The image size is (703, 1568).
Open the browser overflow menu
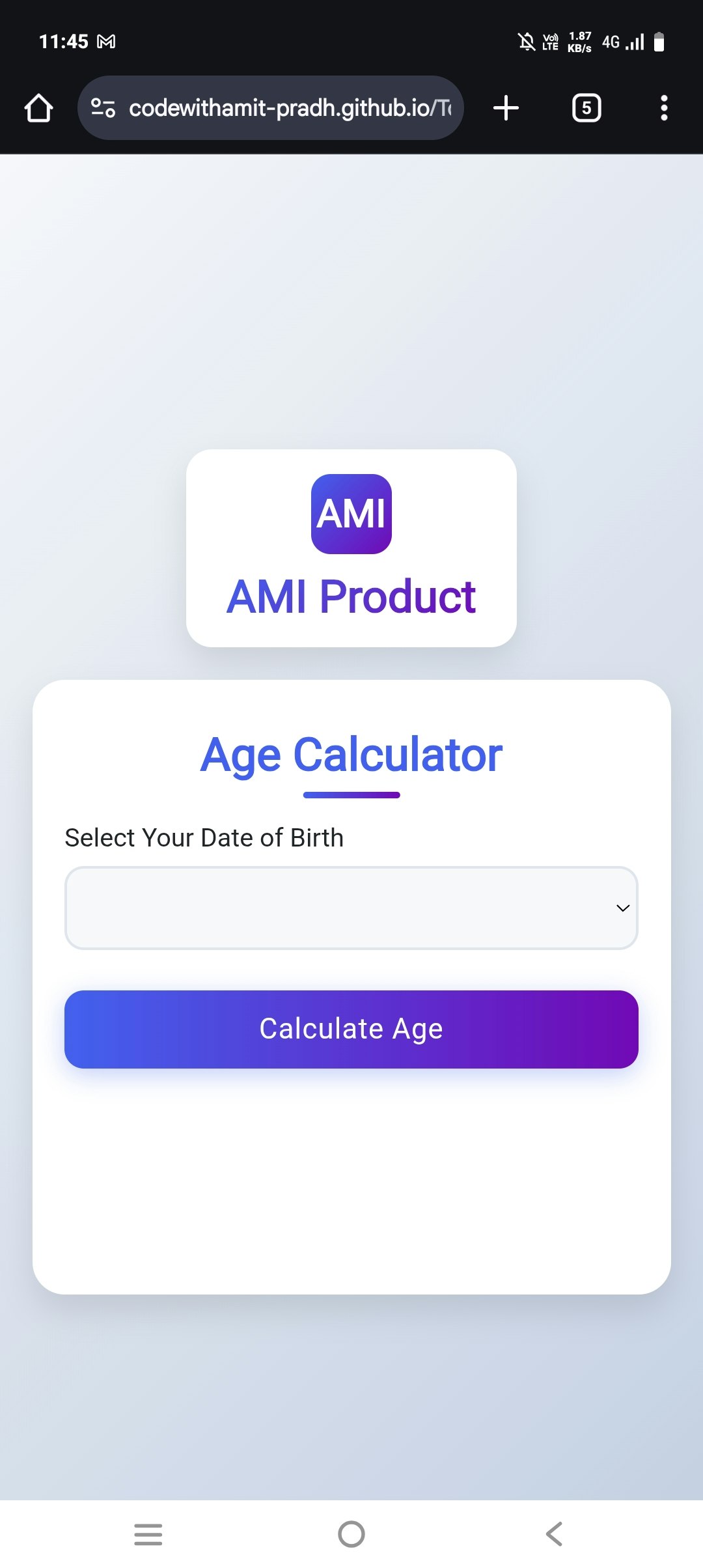[x=663, y=108]
